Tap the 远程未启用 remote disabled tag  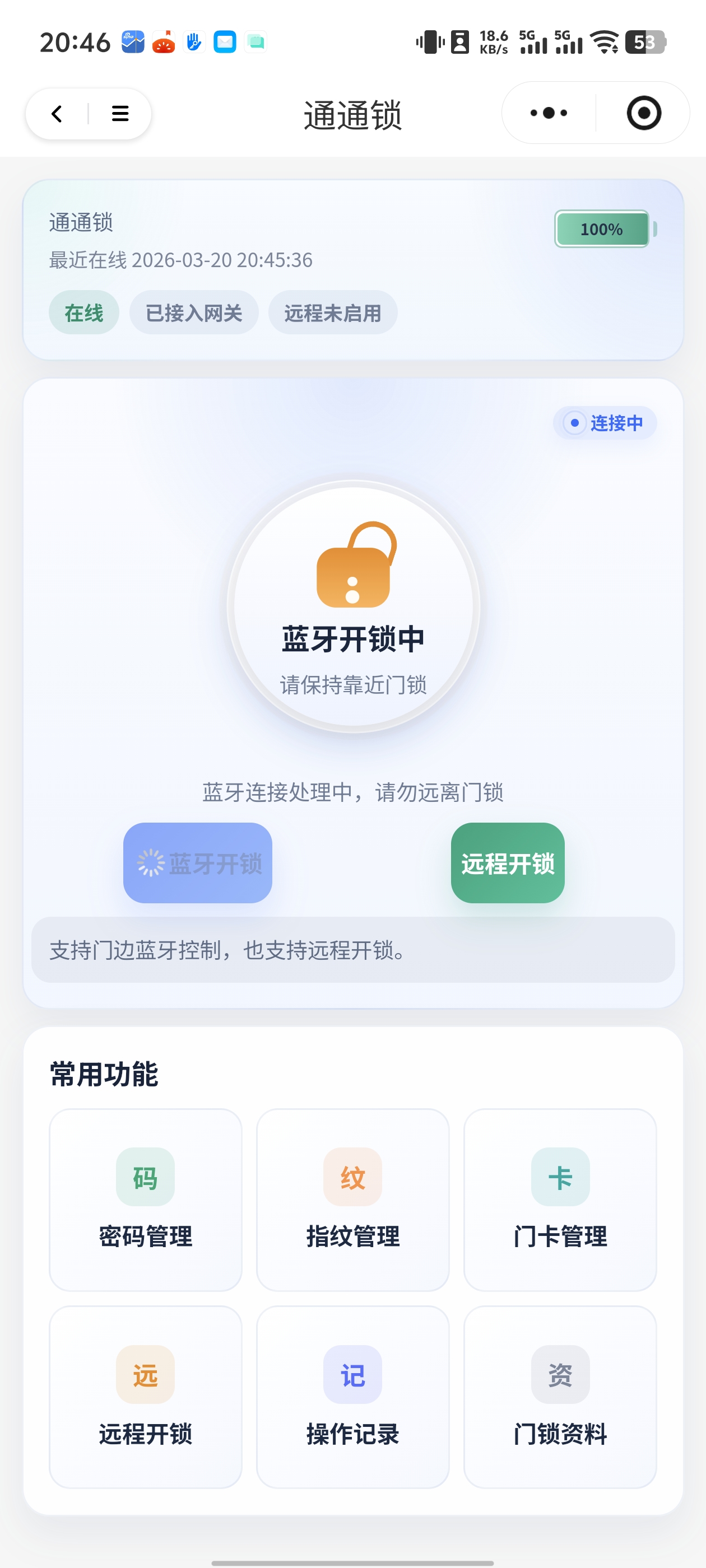coord(333,312)
